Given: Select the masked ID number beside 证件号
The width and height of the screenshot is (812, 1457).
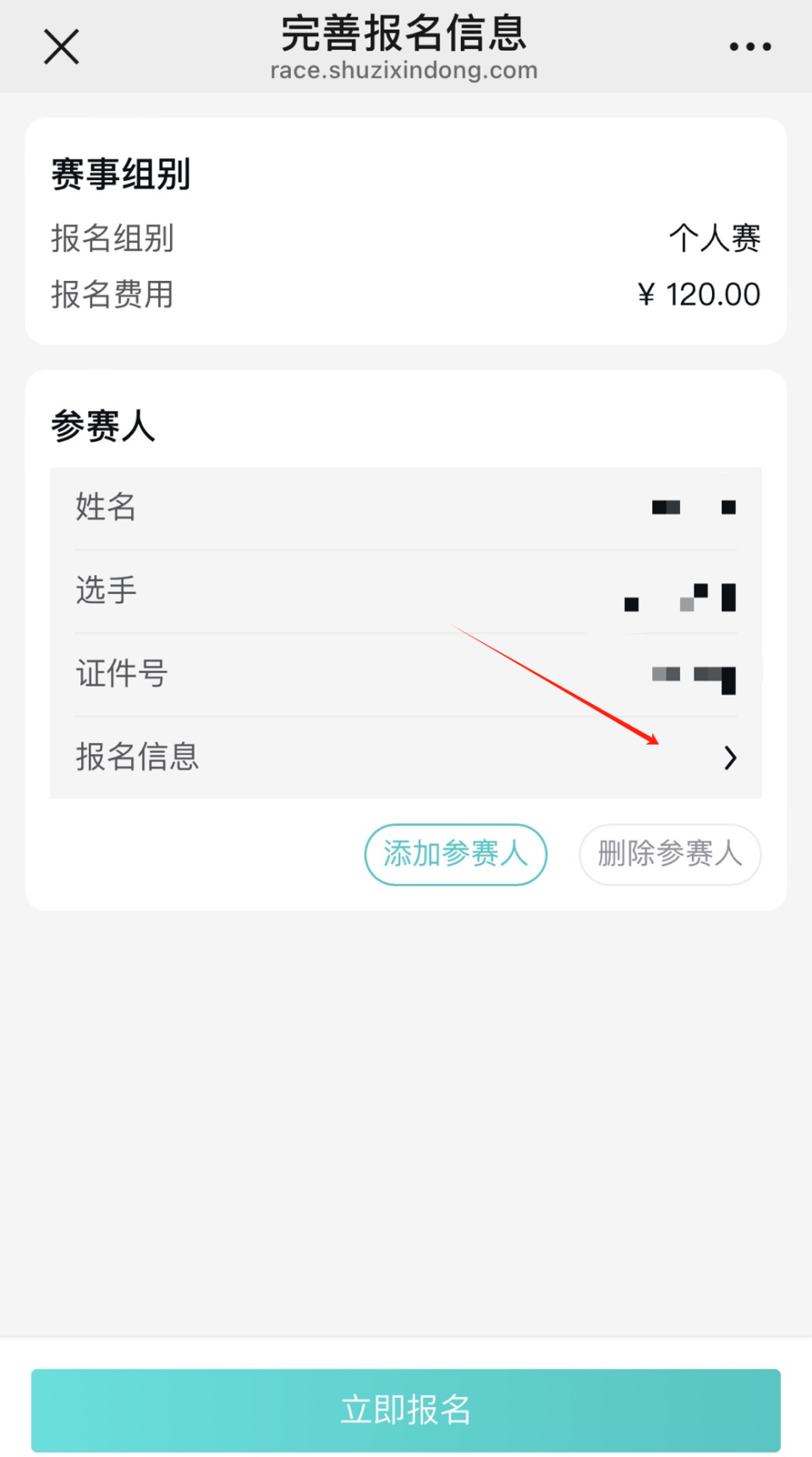Looking at the screenshot, I should [x=694, y=677].
